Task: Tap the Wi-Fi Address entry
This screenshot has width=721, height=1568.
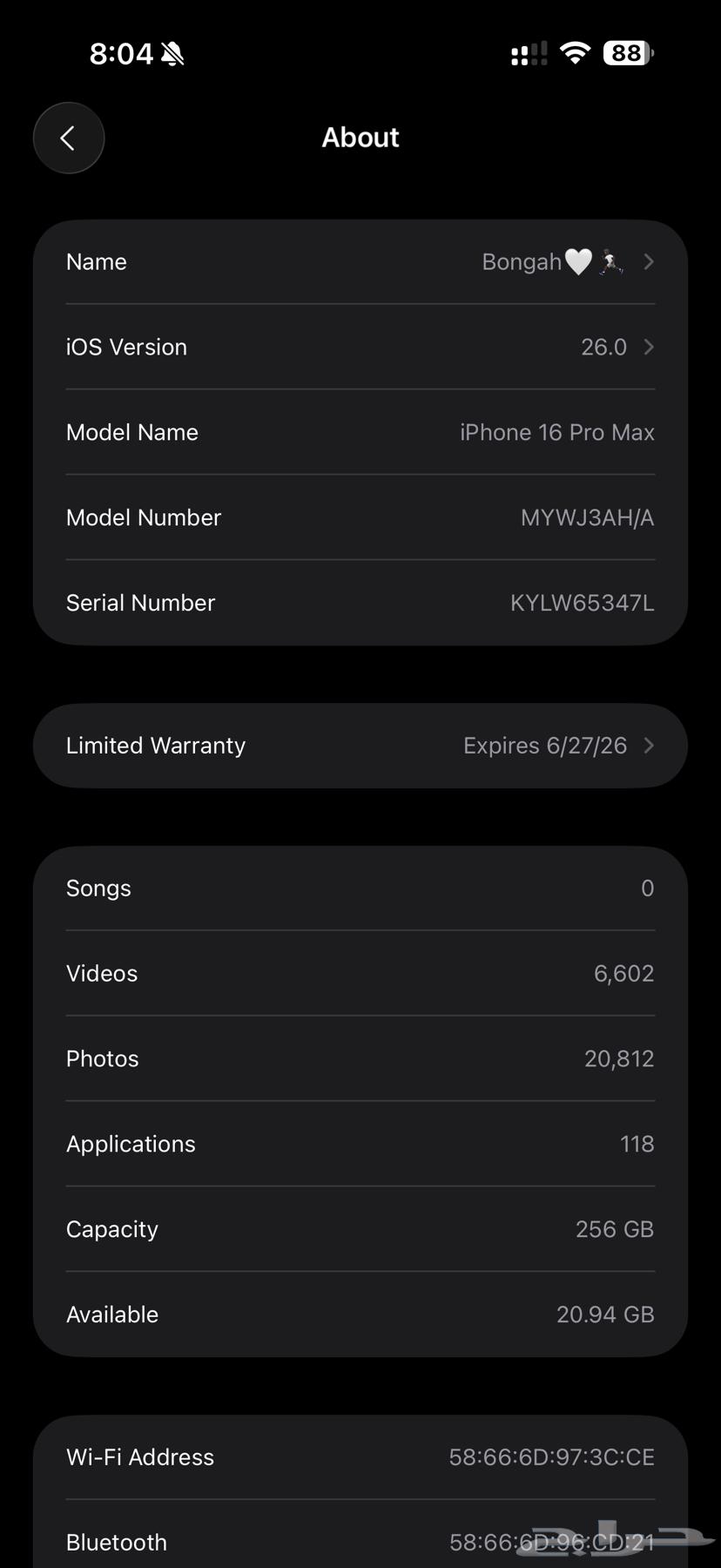Action: 360,1456
